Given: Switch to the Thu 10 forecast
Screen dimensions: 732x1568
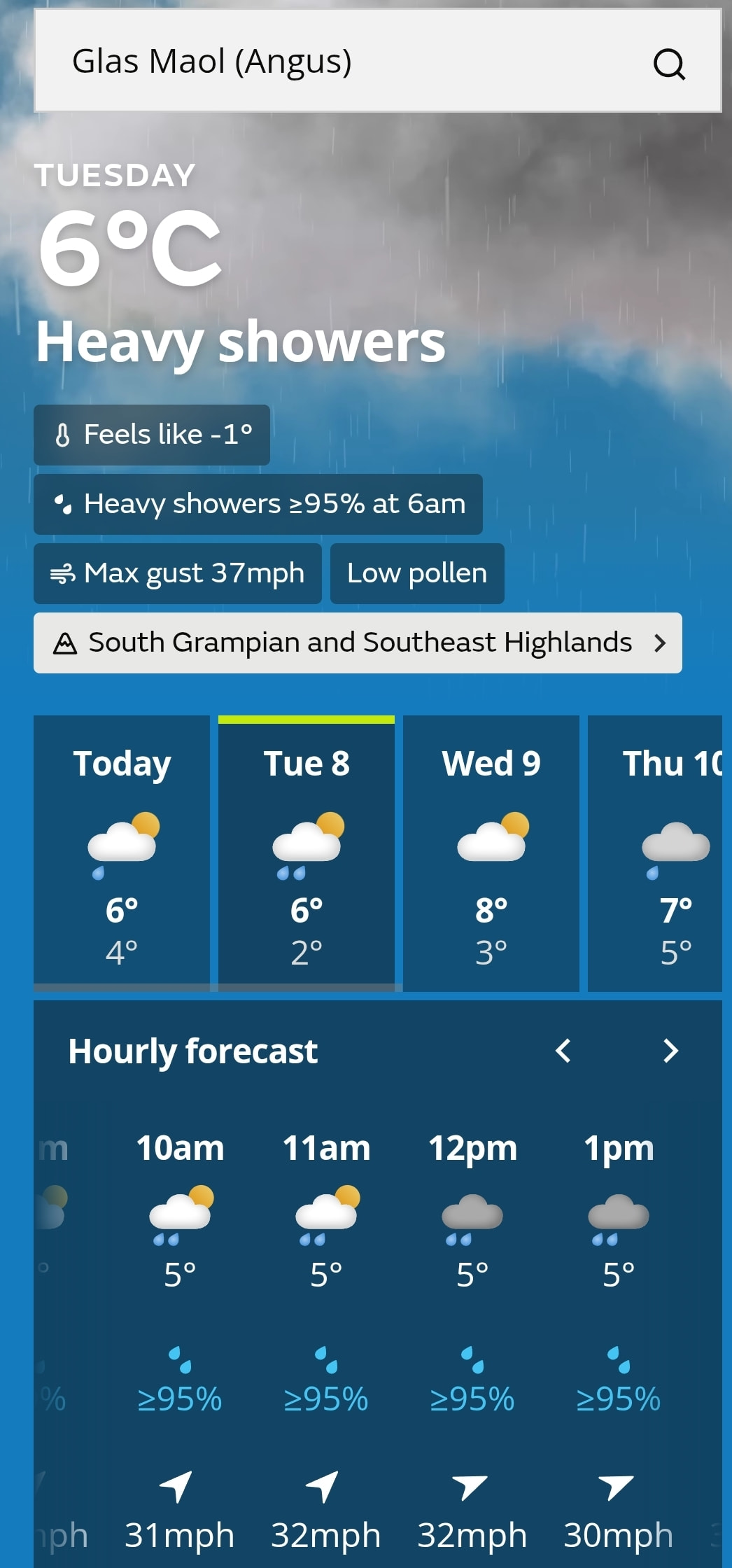Looking at the screenshot, I should click(x=655, y=853).
